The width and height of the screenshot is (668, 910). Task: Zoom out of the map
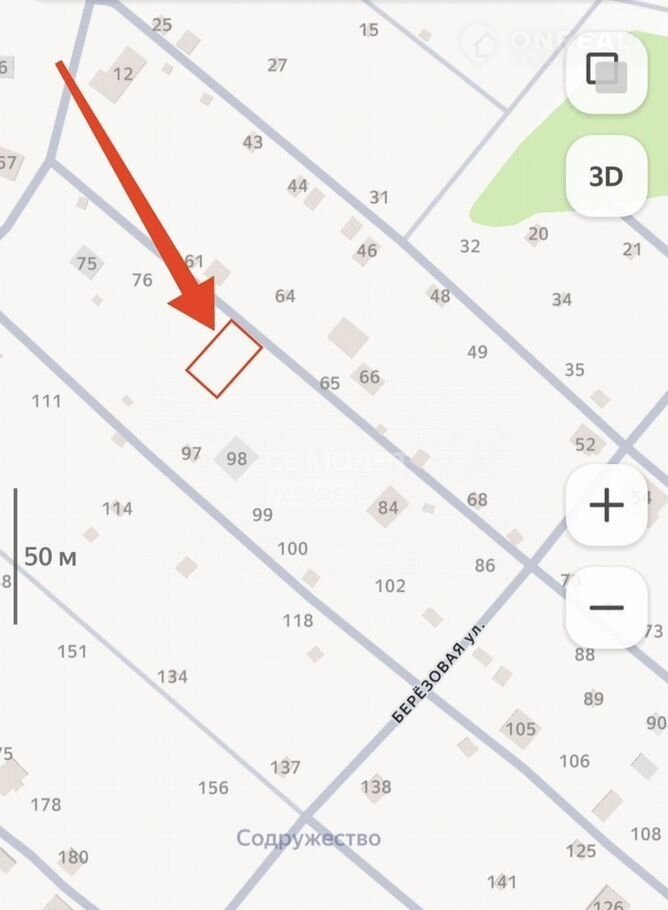(606, 607)
